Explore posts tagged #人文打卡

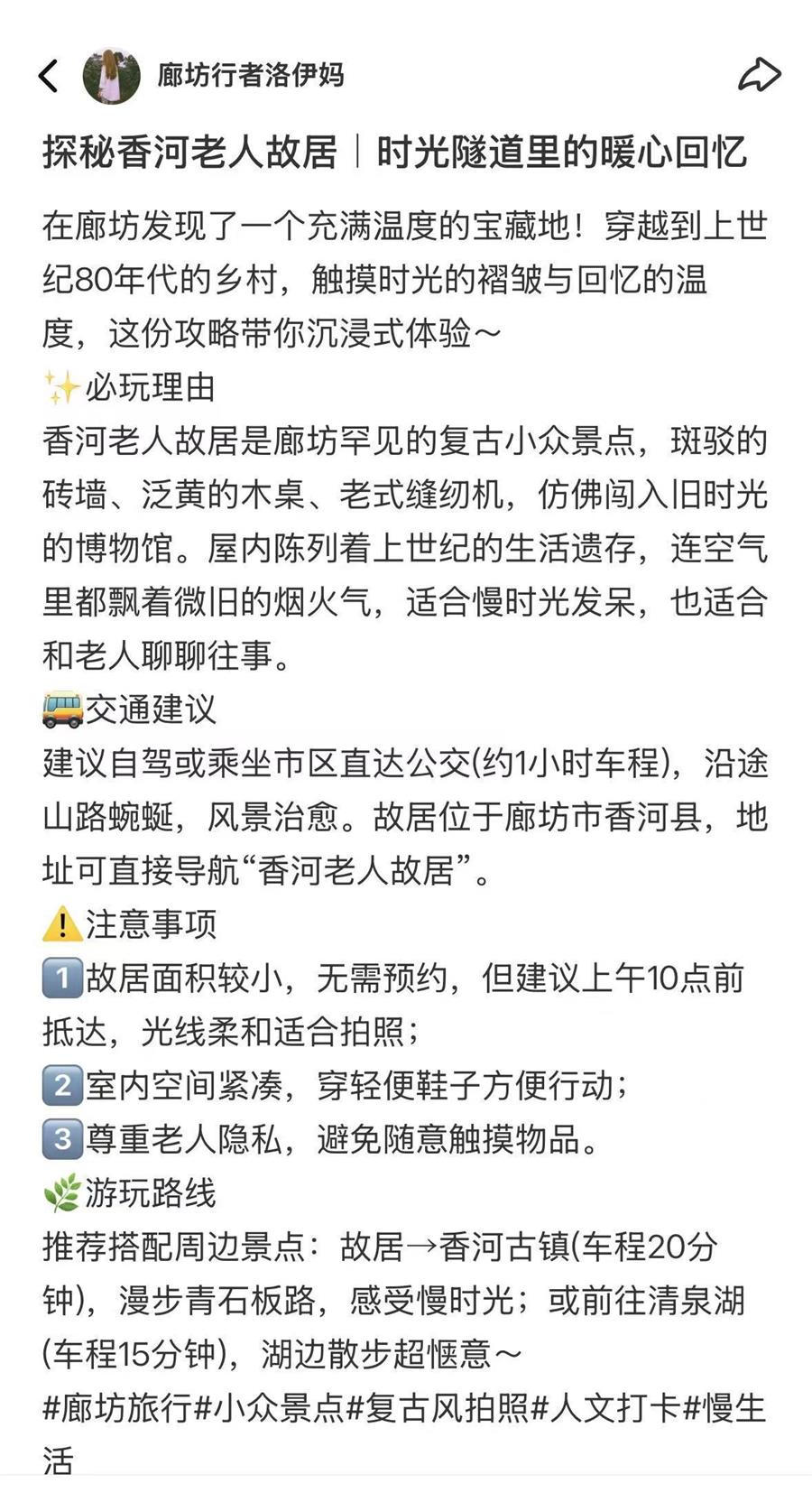(607, 1408)
